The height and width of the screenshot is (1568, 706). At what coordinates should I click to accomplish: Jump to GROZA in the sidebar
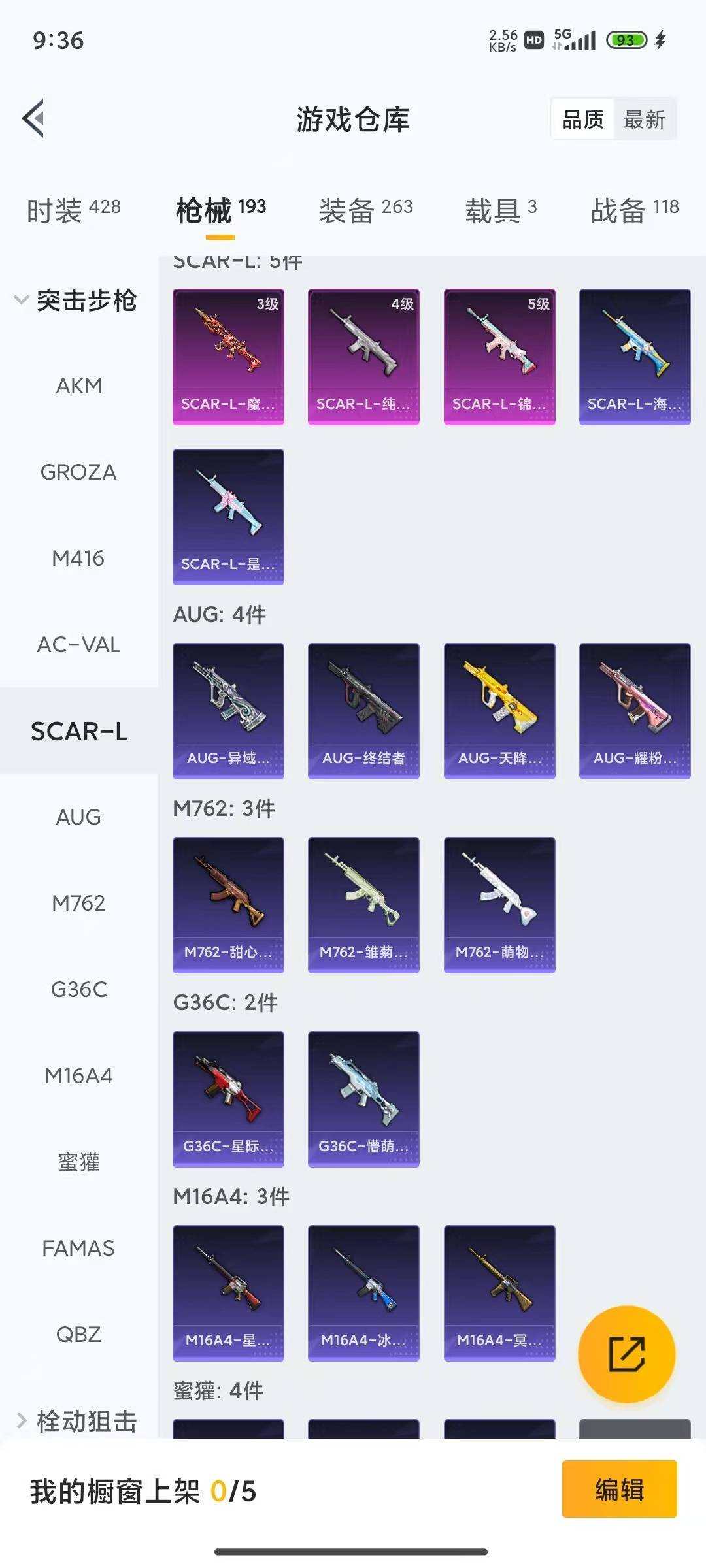click(x=78, y=472)
